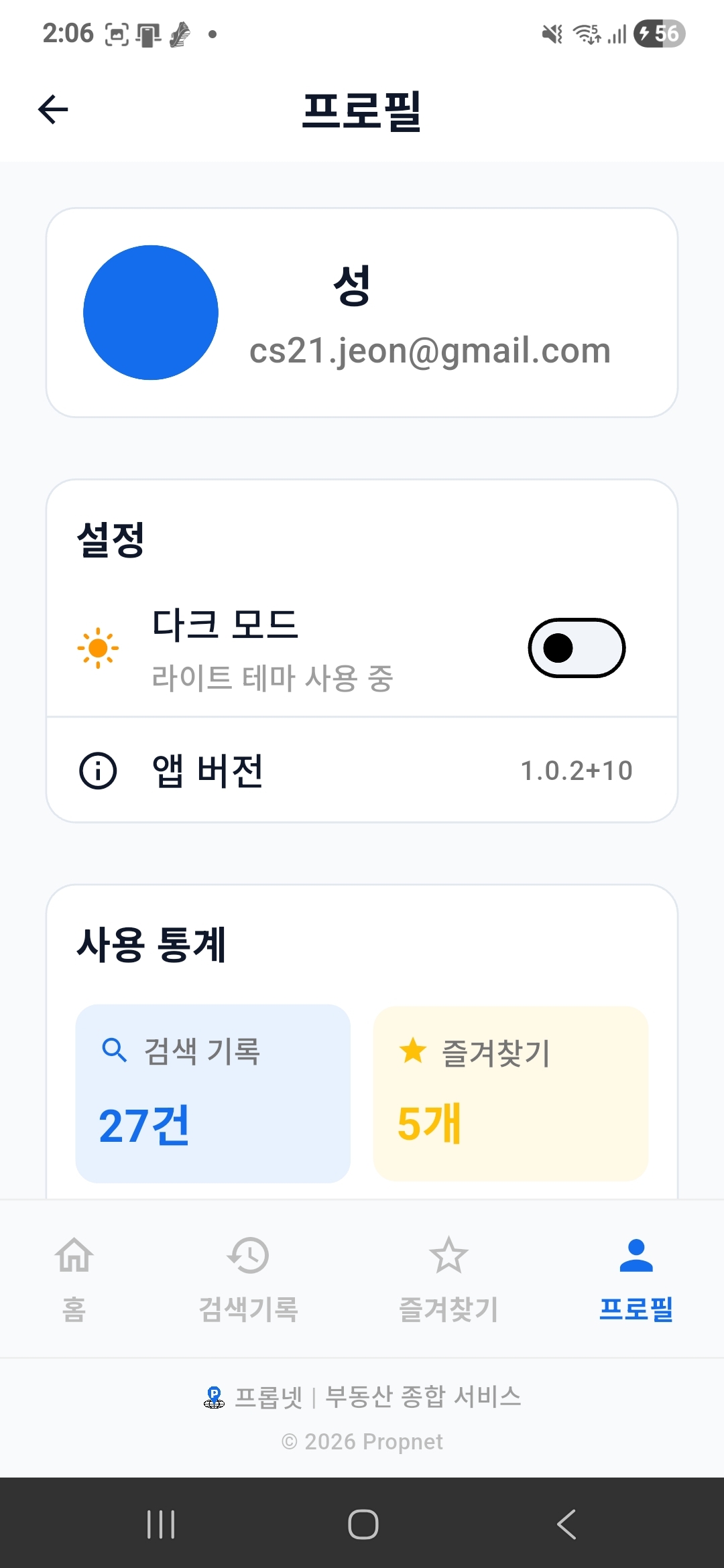
Task: Tap the back arrow at top left
Action: [53, 109]
